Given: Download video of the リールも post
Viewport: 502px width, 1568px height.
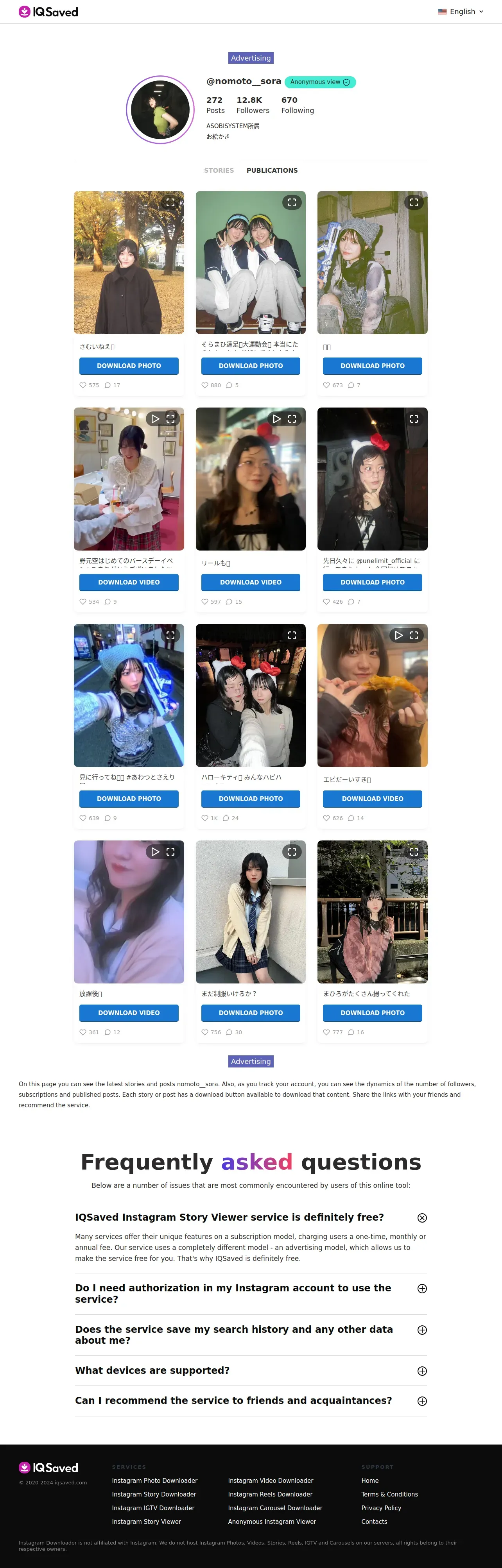Looking at the screenshot, I should tap(250, 583).
